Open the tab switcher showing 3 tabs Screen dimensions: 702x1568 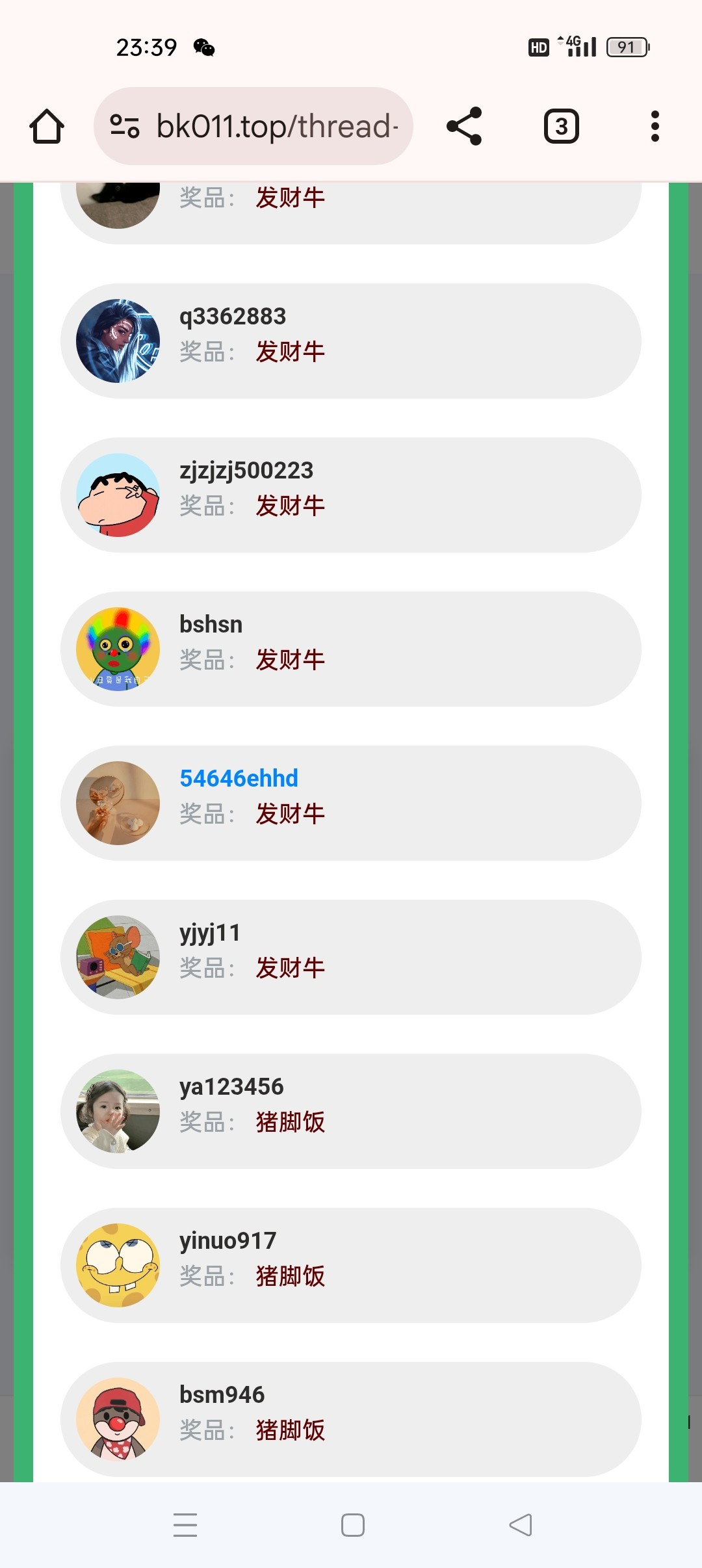561,126
